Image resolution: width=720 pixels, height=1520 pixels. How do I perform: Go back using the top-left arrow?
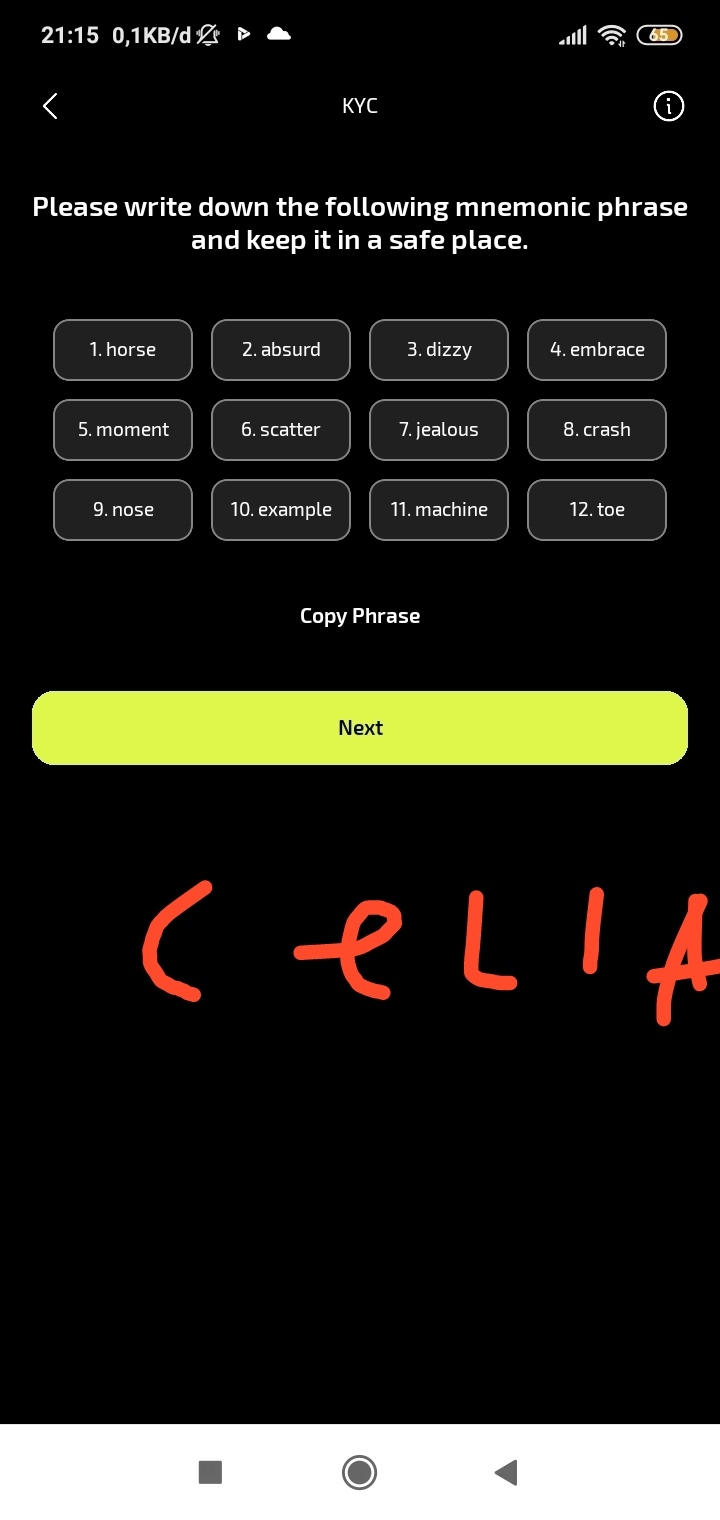tap(50, 106)
